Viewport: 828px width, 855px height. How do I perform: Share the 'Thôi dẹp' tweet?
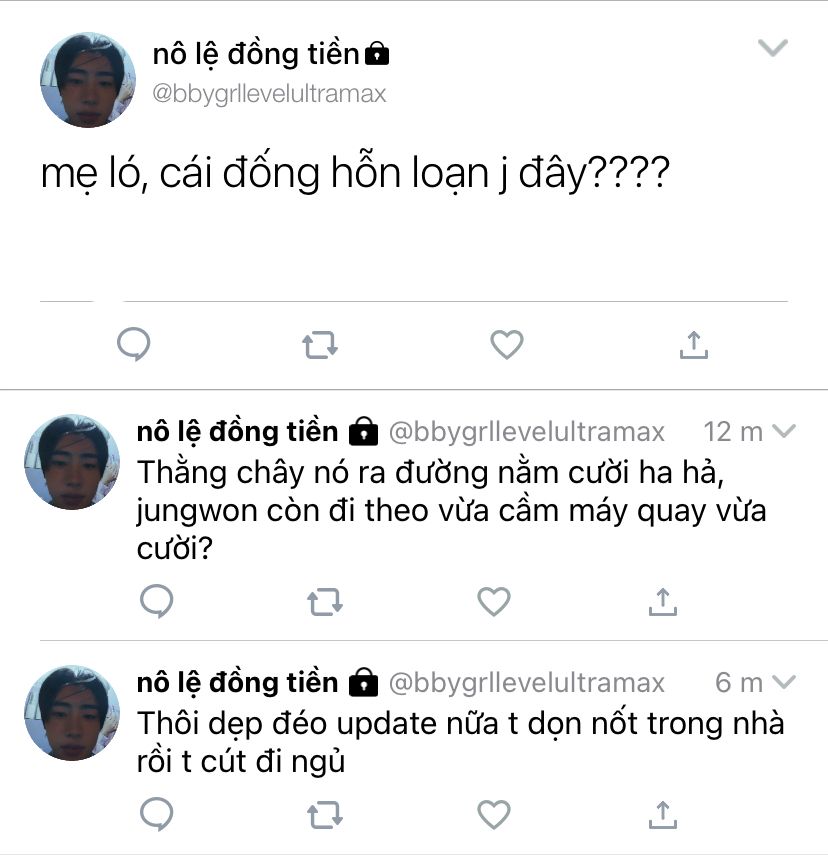(x=663, y=815)
